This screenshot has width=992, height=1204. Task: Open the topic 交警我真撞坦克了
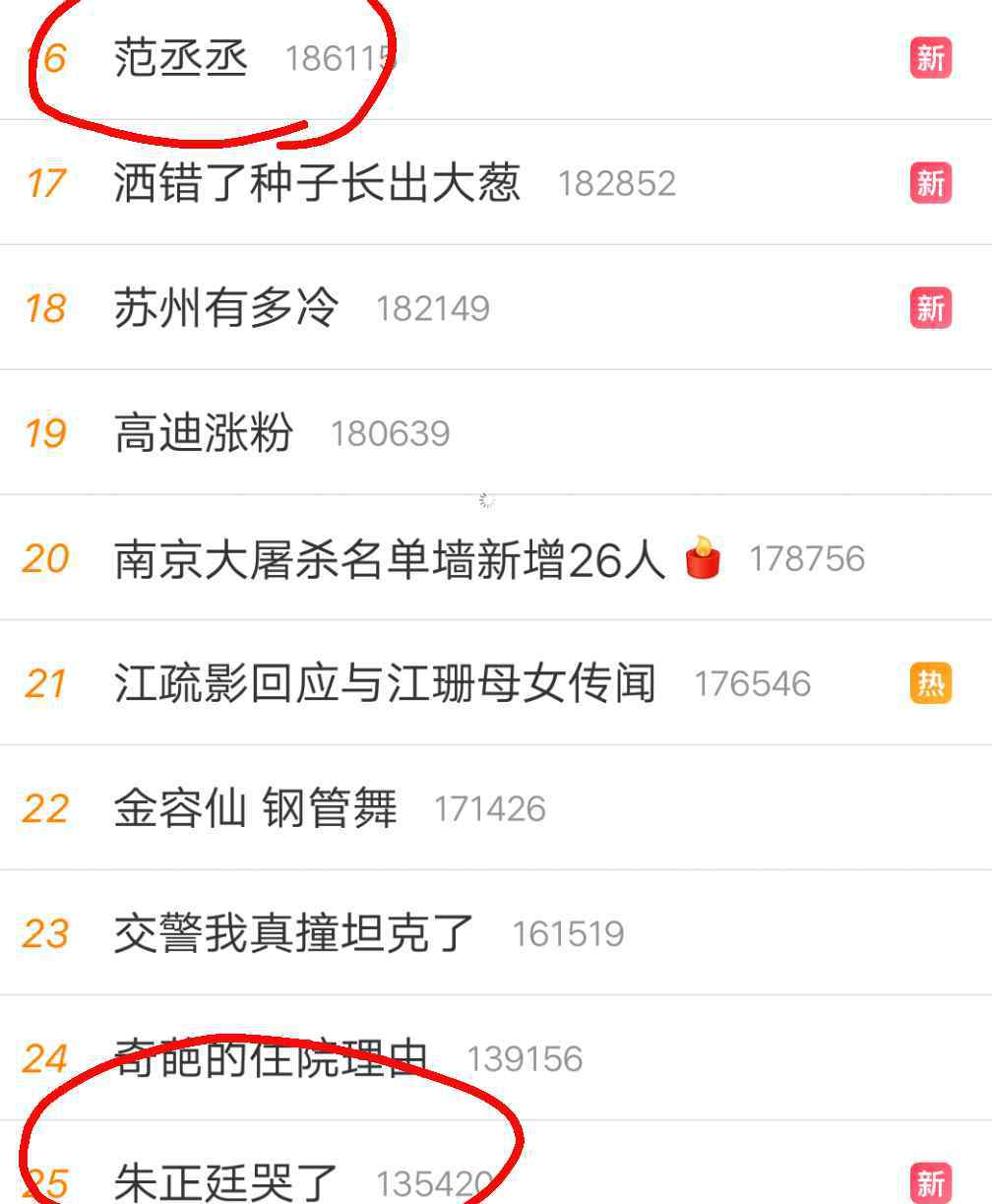pyautogui.click(x=294, y=933)
